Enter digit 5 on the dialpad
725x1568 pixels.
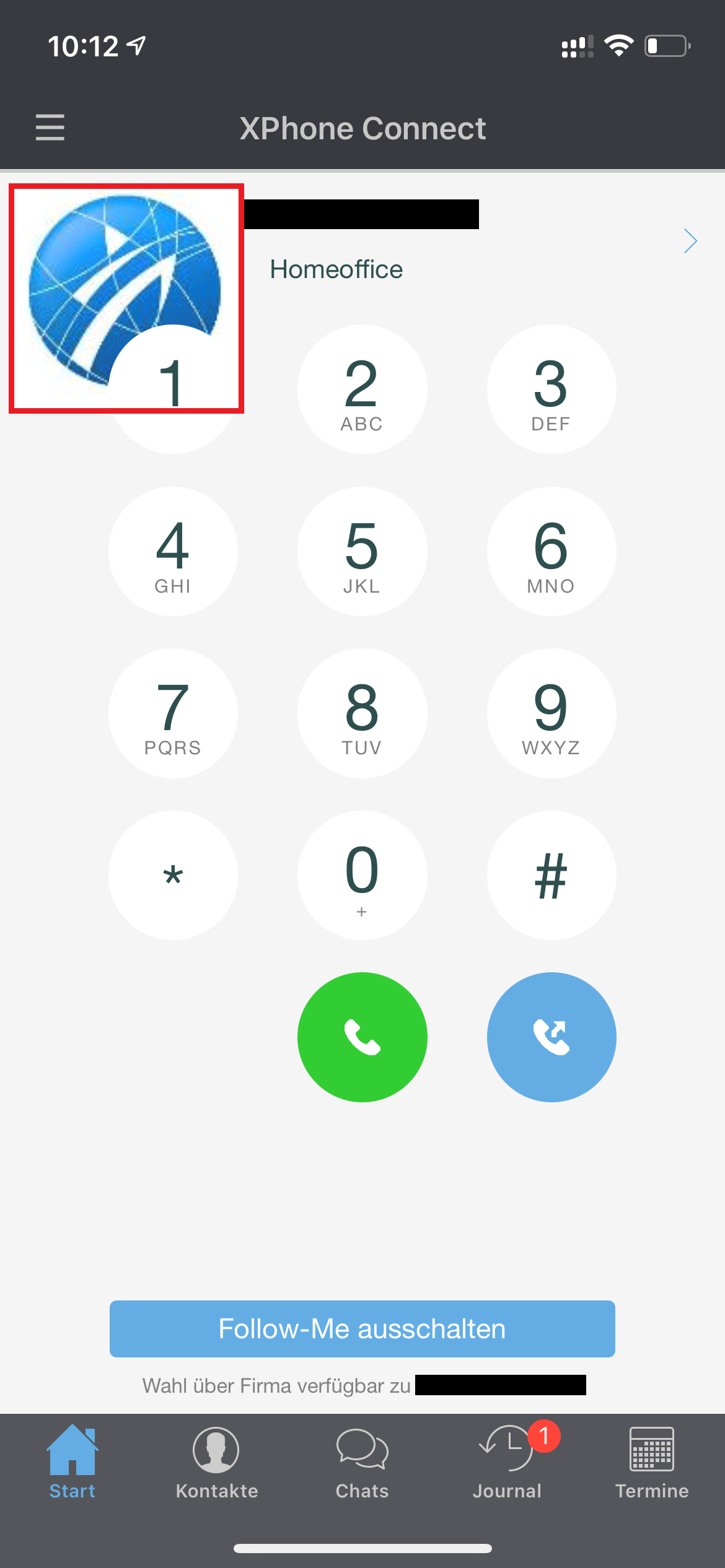[x=362, y=551]
